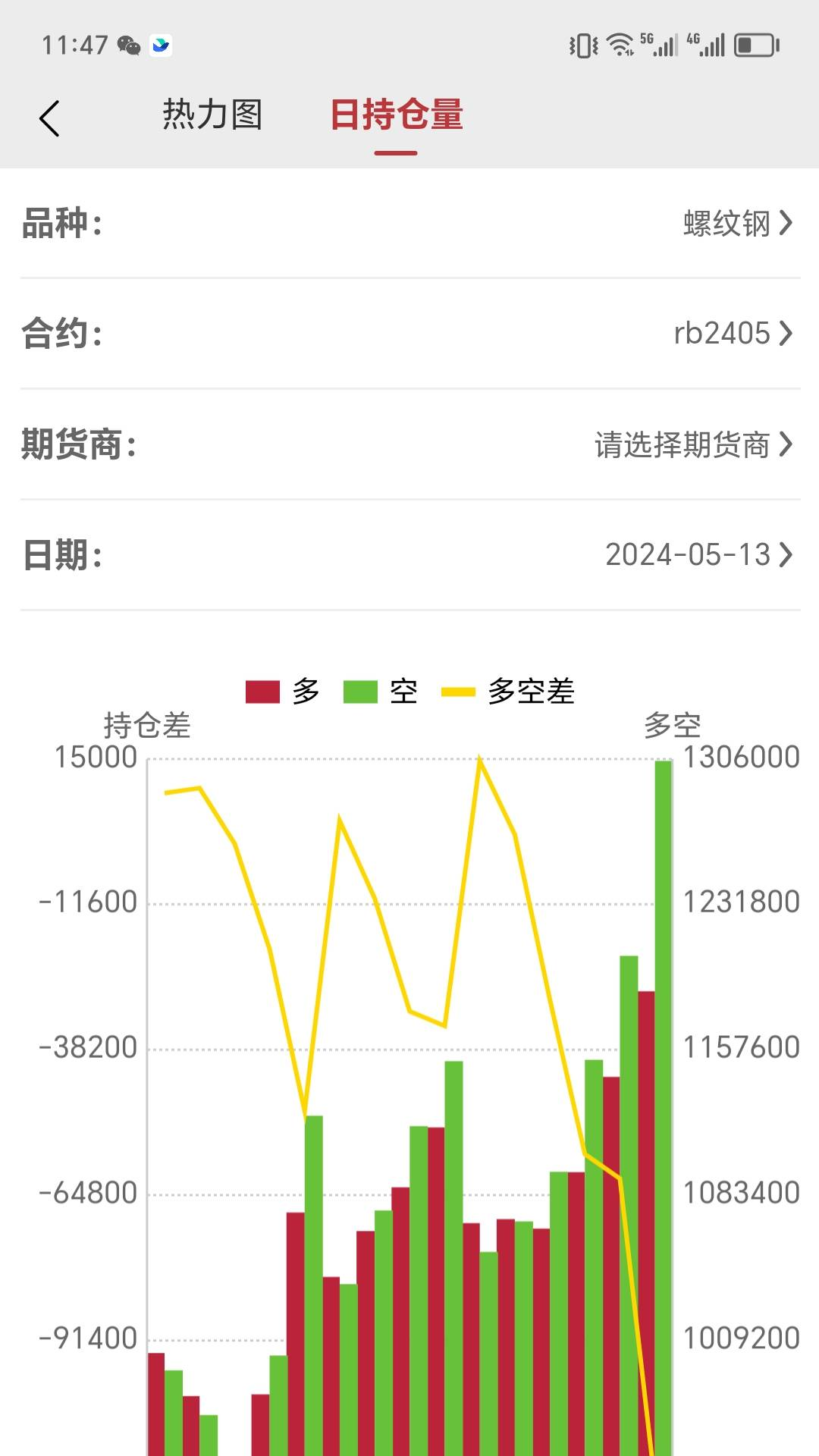Viewport: 819px width, 1456px height.
Task: Change the 合约 from rb2405
Action: click(x=732, y=334)
